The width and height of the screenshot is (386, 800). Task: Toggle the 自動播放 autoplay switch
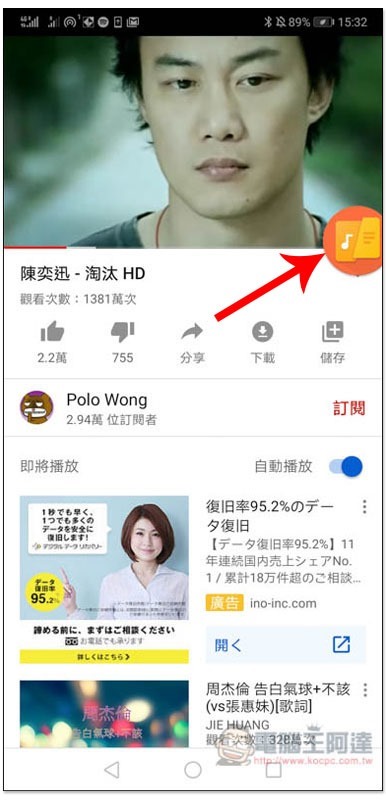(x=346, y=466)
